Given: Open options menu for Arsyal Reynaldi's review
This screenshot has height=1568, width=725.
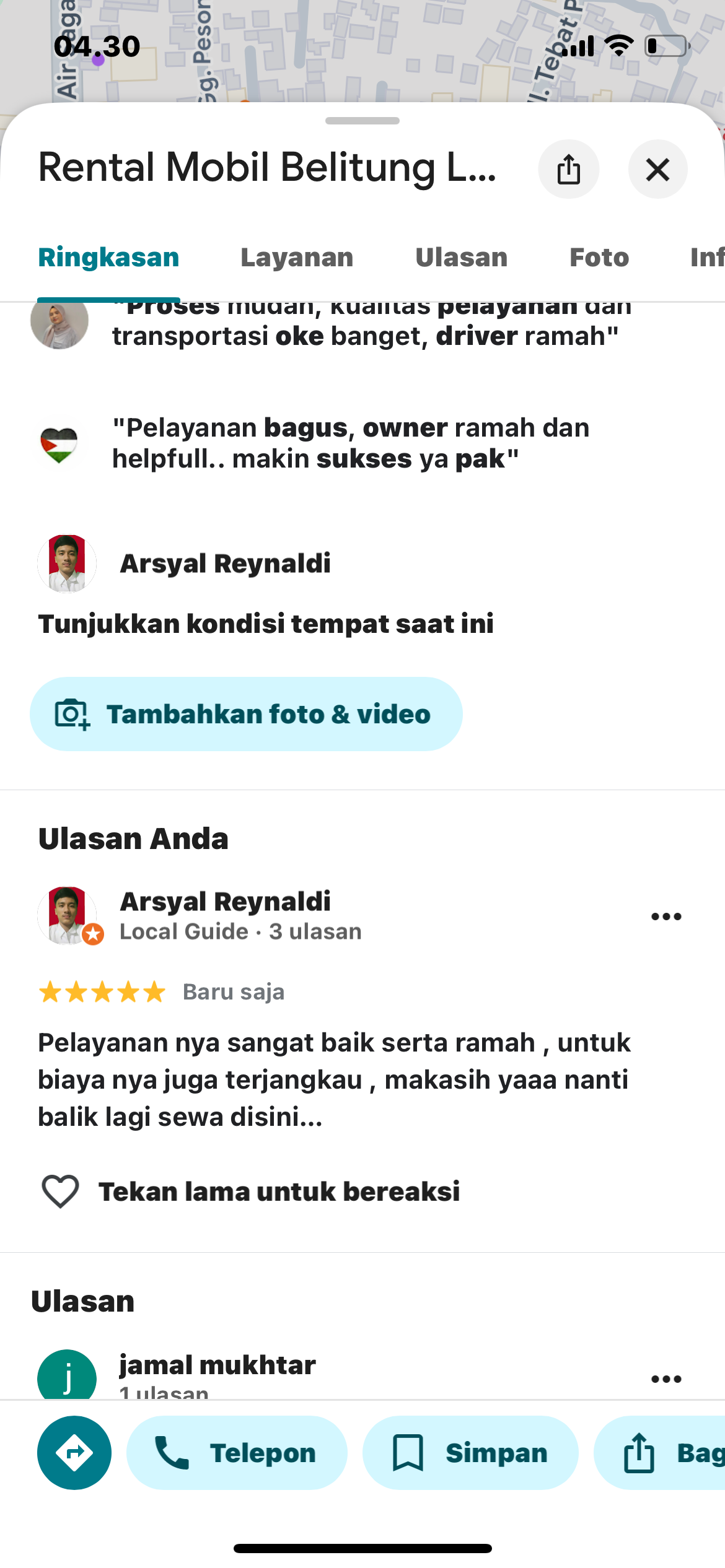Looking at the screenshot, I should pos(666,917).
